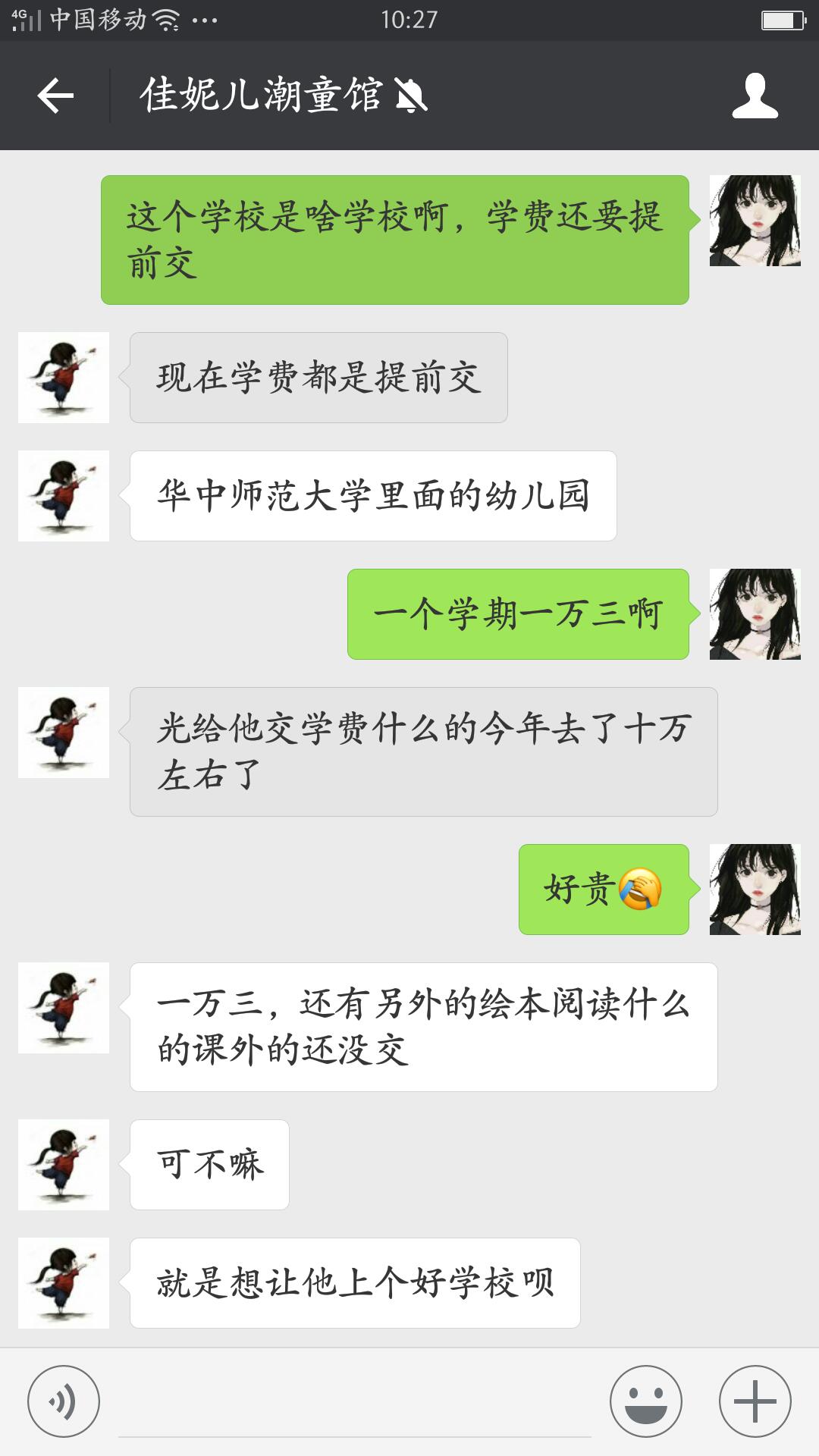Screen dimensions: 819x1456
Task: Focus the message text field
Action: coord(354,1403)
